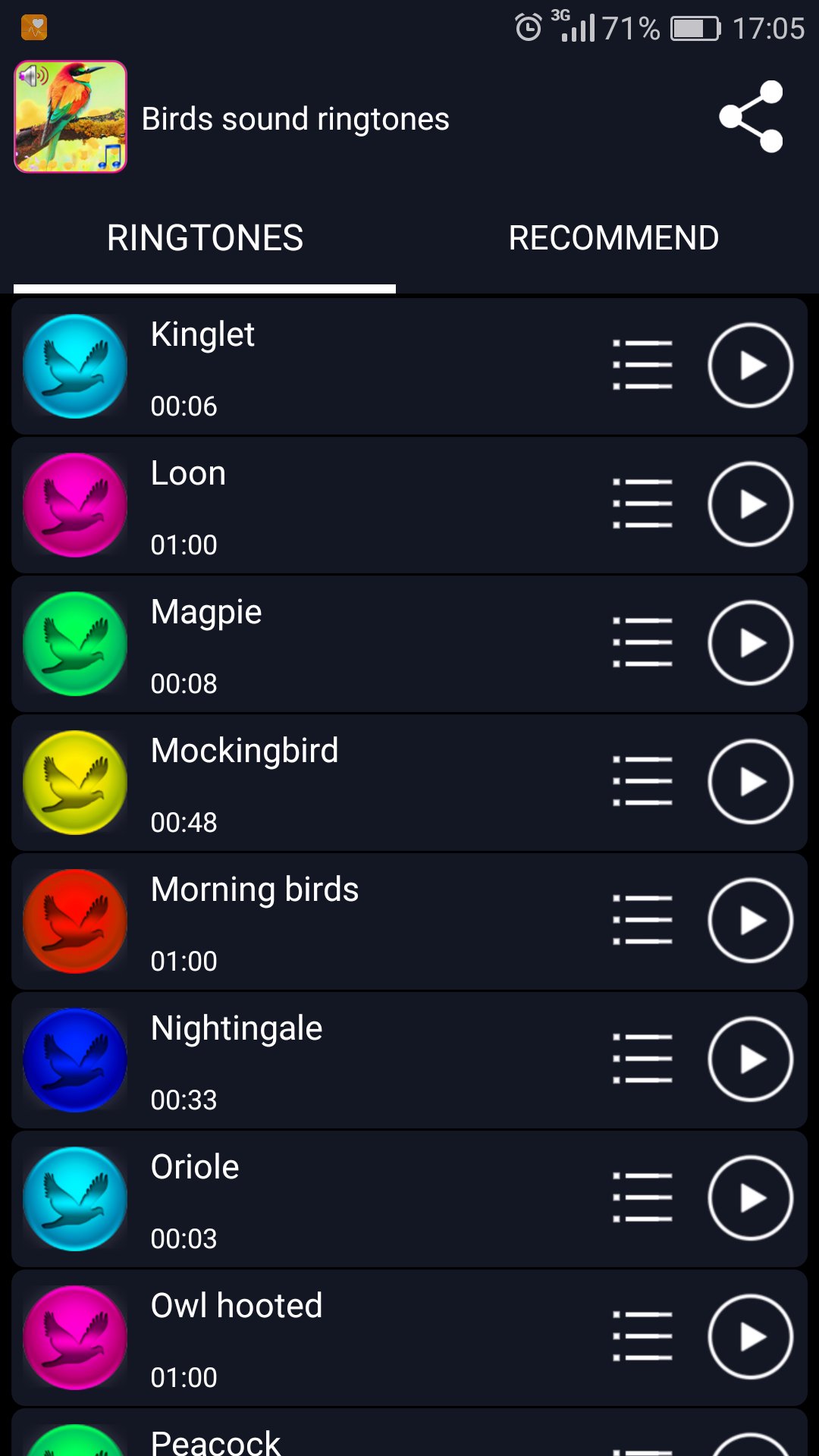Open the options list for Oriole
This screenshot has height=1456, width=819.
[x=642, y=1198]
